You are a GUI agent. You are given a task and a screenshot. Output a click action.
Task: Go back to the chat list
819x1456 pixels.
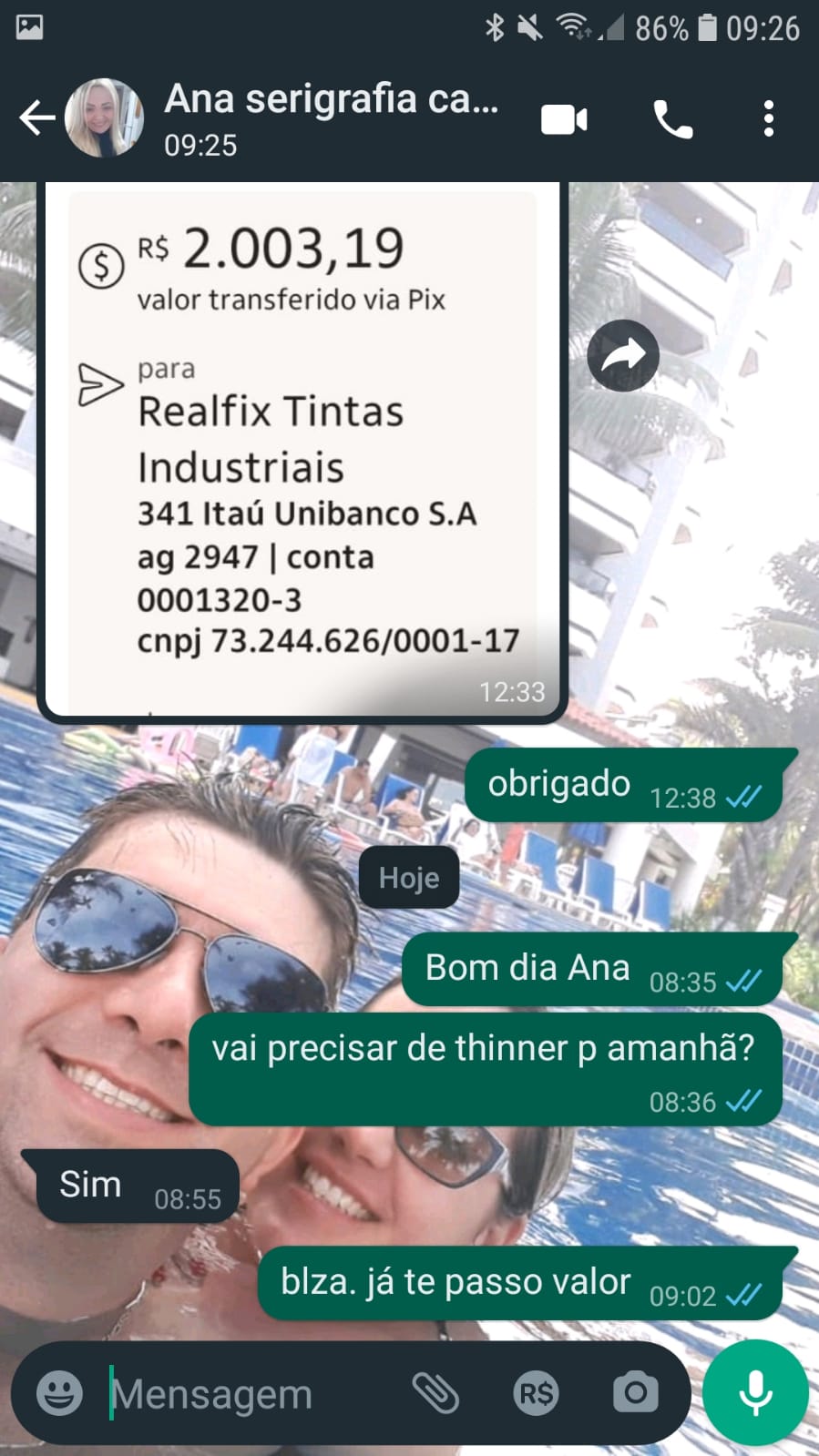coord(35,118)
